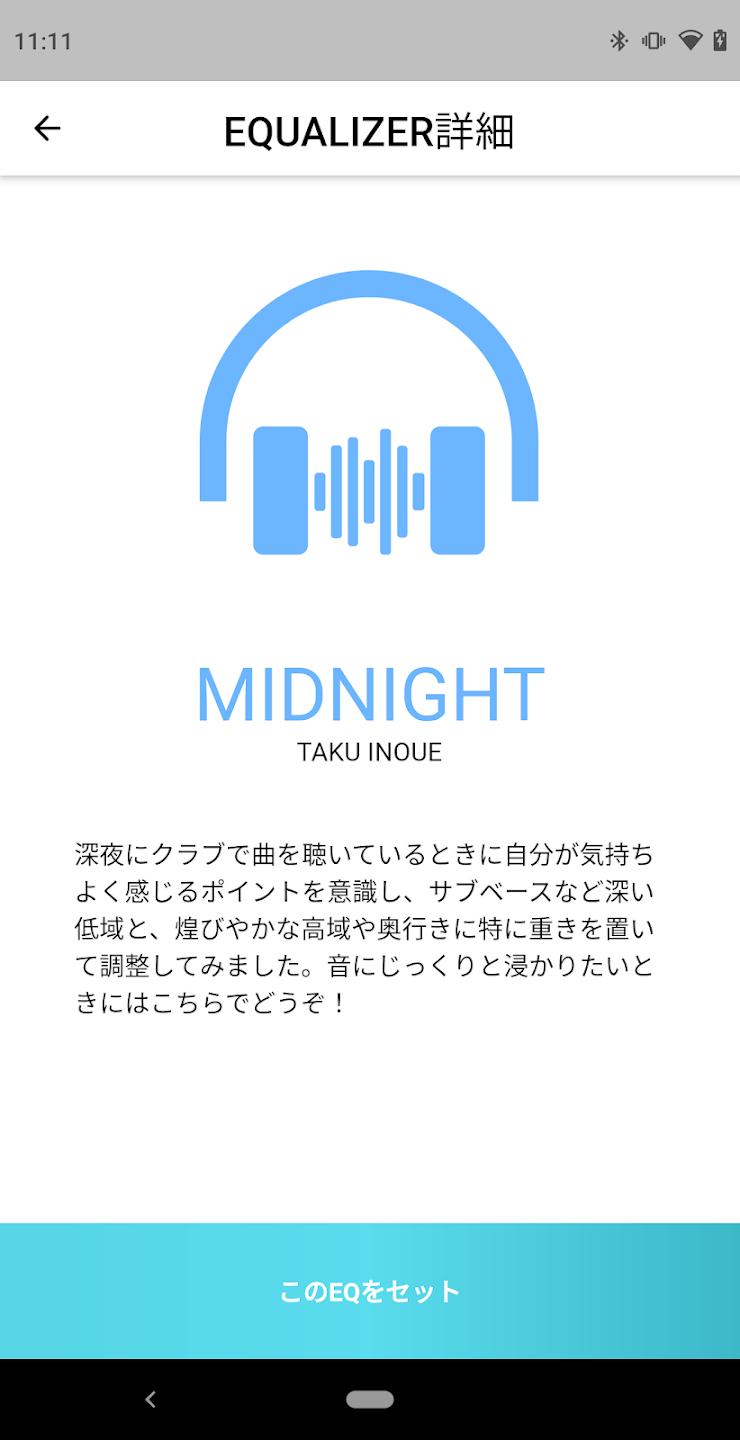Tap the home pill in the navigation bar
The height and width of the screenshot is (1440, 740).
click(370, 1400)
